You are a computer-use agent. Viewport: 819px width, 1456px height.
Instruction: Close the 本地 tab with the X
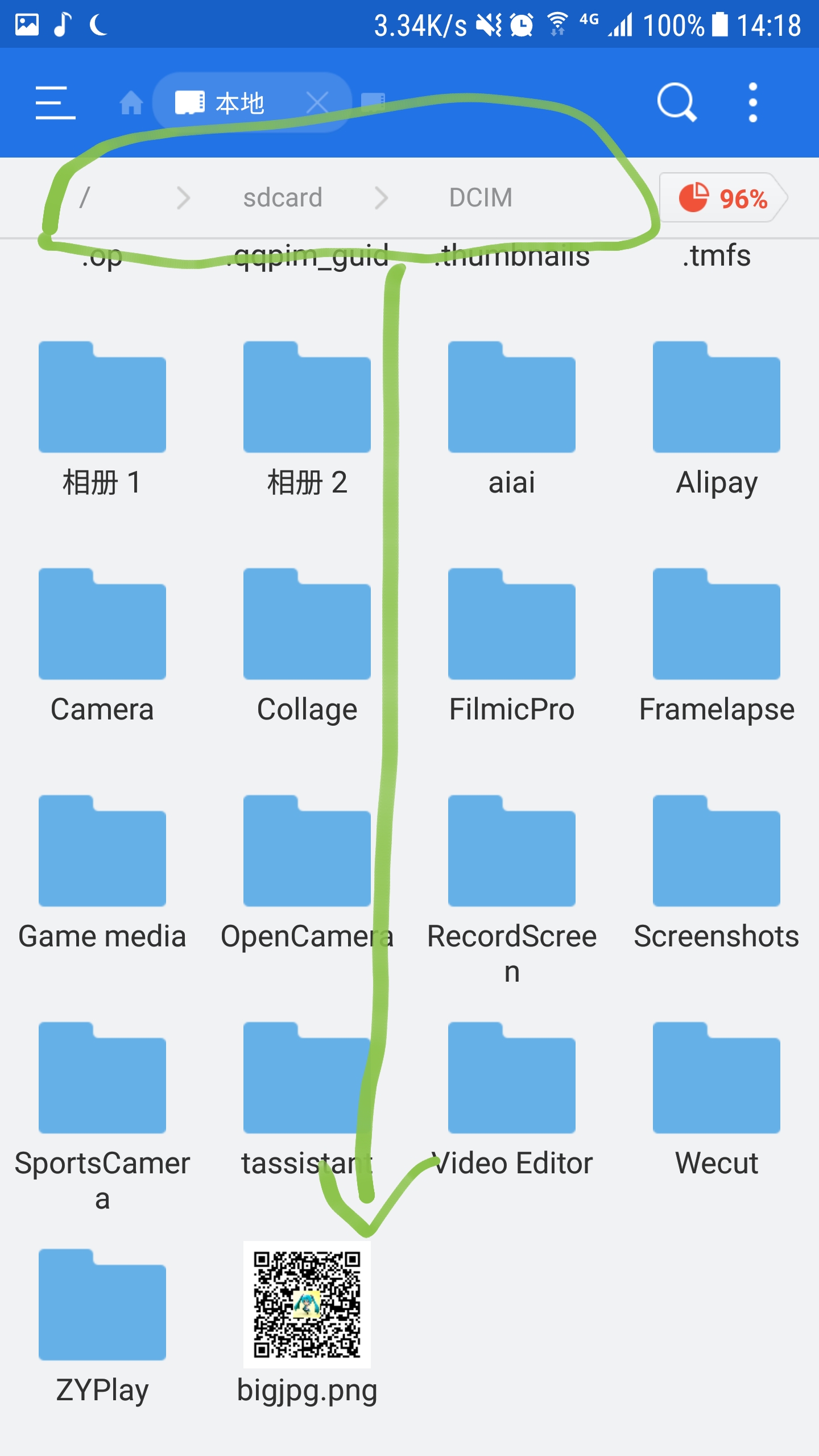pyautogui.click(x=320, y=103)
